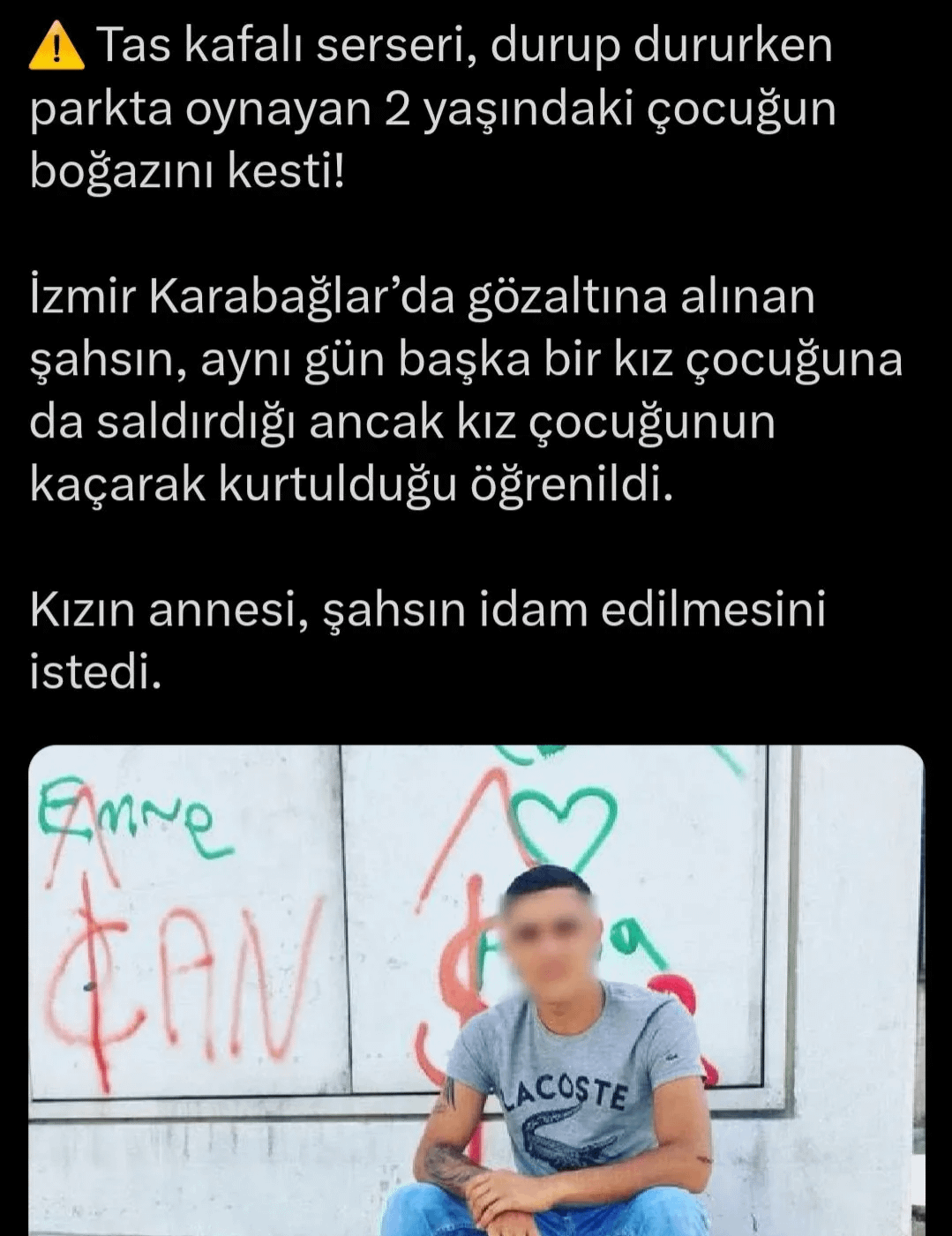Open the photo attached to the post

click(x=476, y=988)
